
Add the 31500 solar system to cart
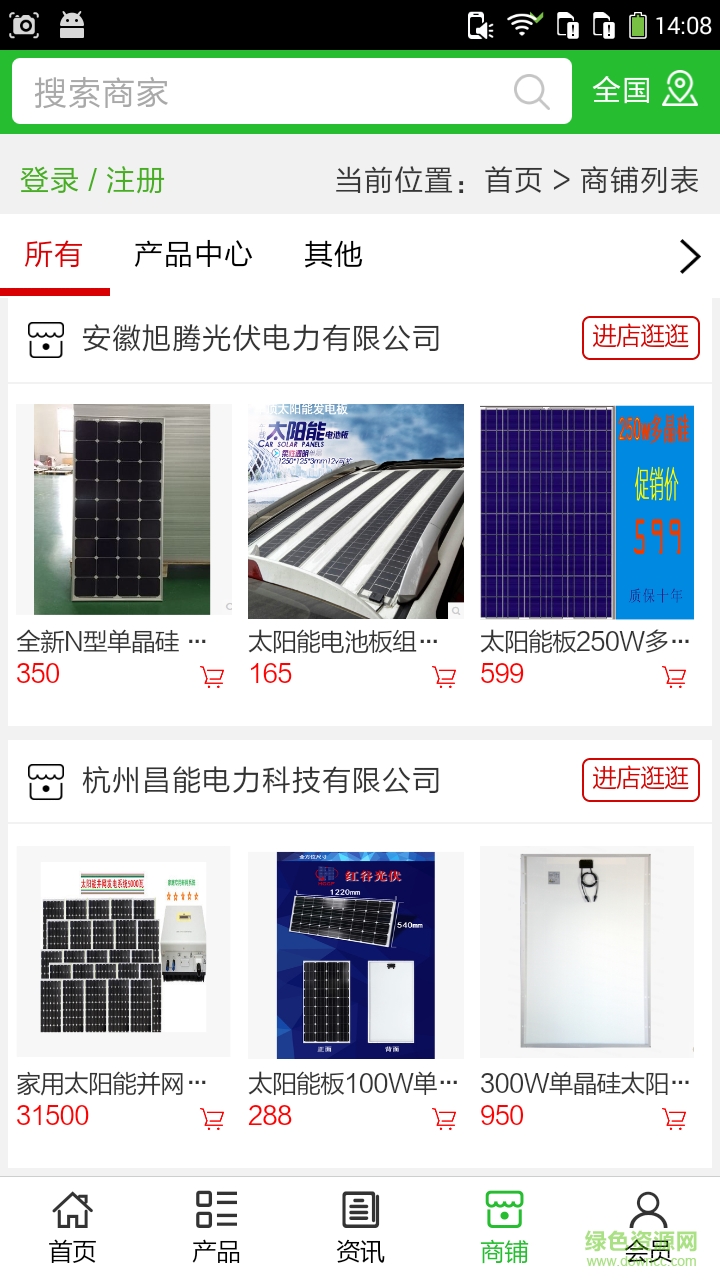tap(211, 1118)
